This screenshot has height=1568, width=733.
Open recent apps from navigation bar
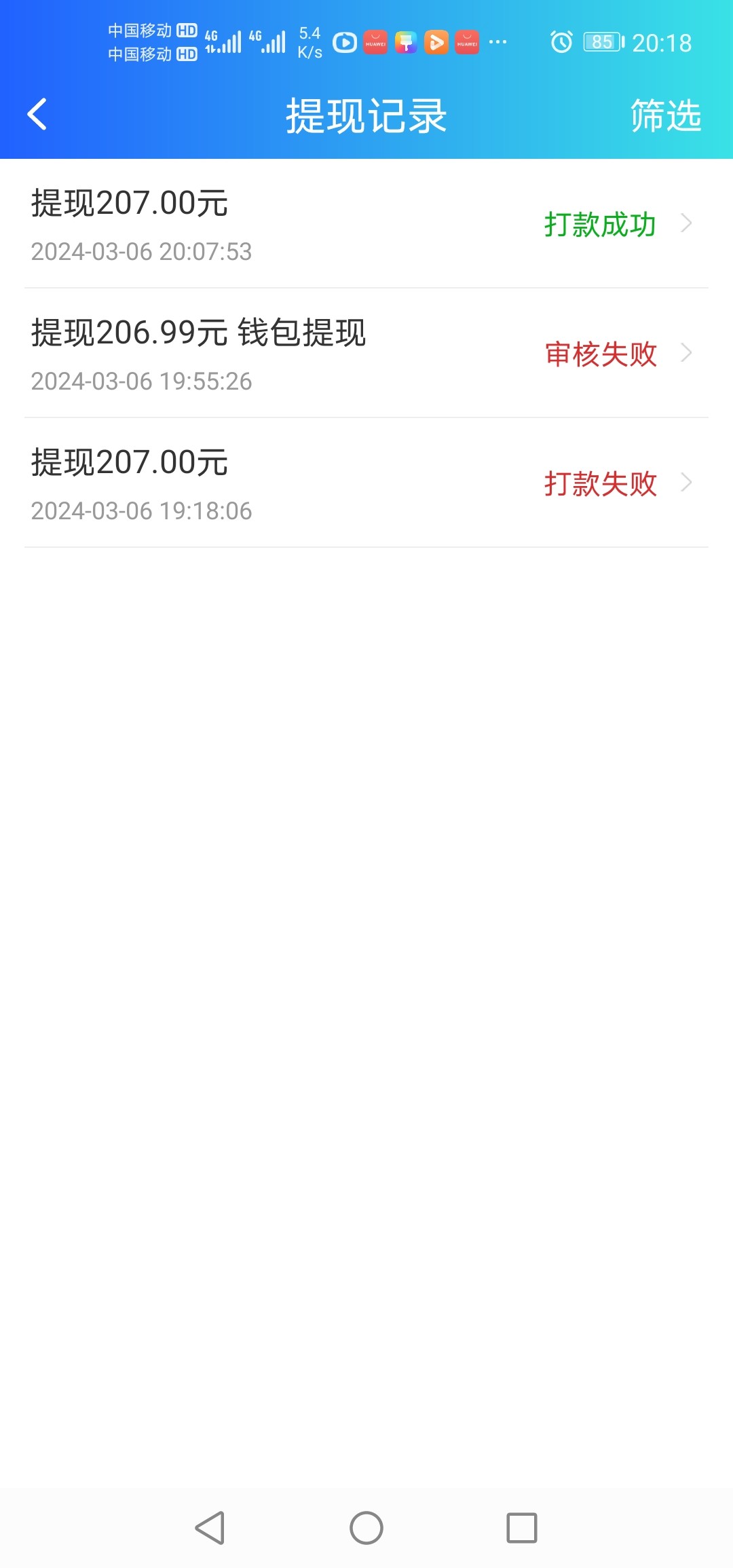pos(522,1528)
